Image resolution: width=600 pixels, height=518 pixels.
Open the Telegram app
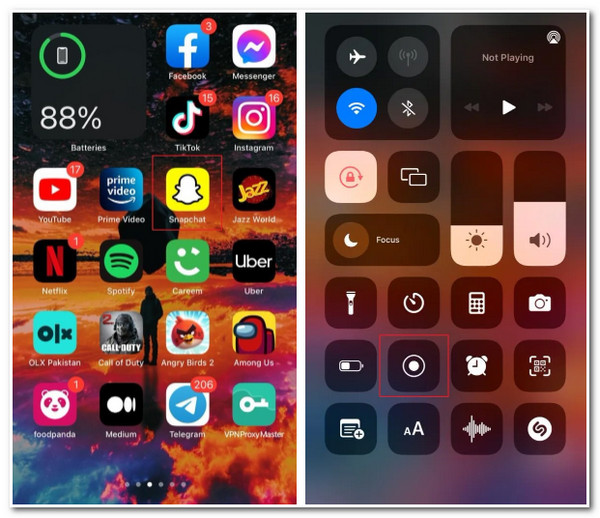pos(187,405)
